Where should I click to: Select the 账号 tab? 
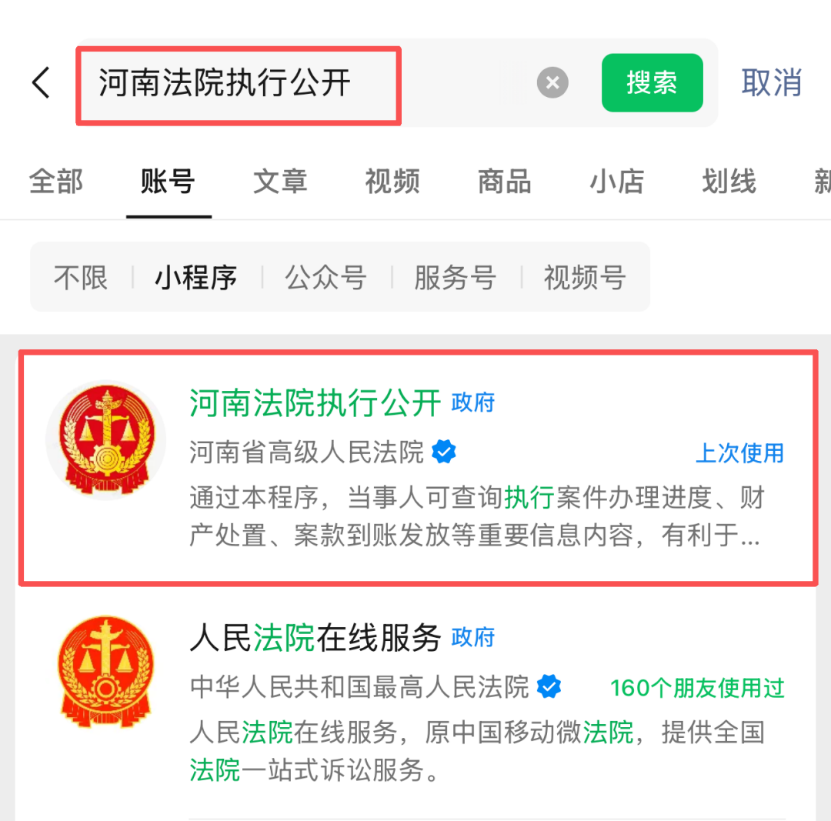tap(168, 182)
